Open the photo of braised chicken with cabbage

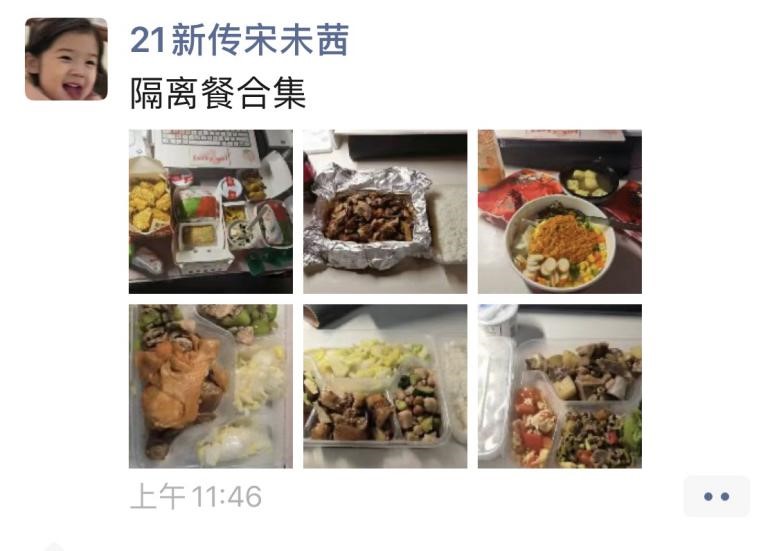click(211, 386)
